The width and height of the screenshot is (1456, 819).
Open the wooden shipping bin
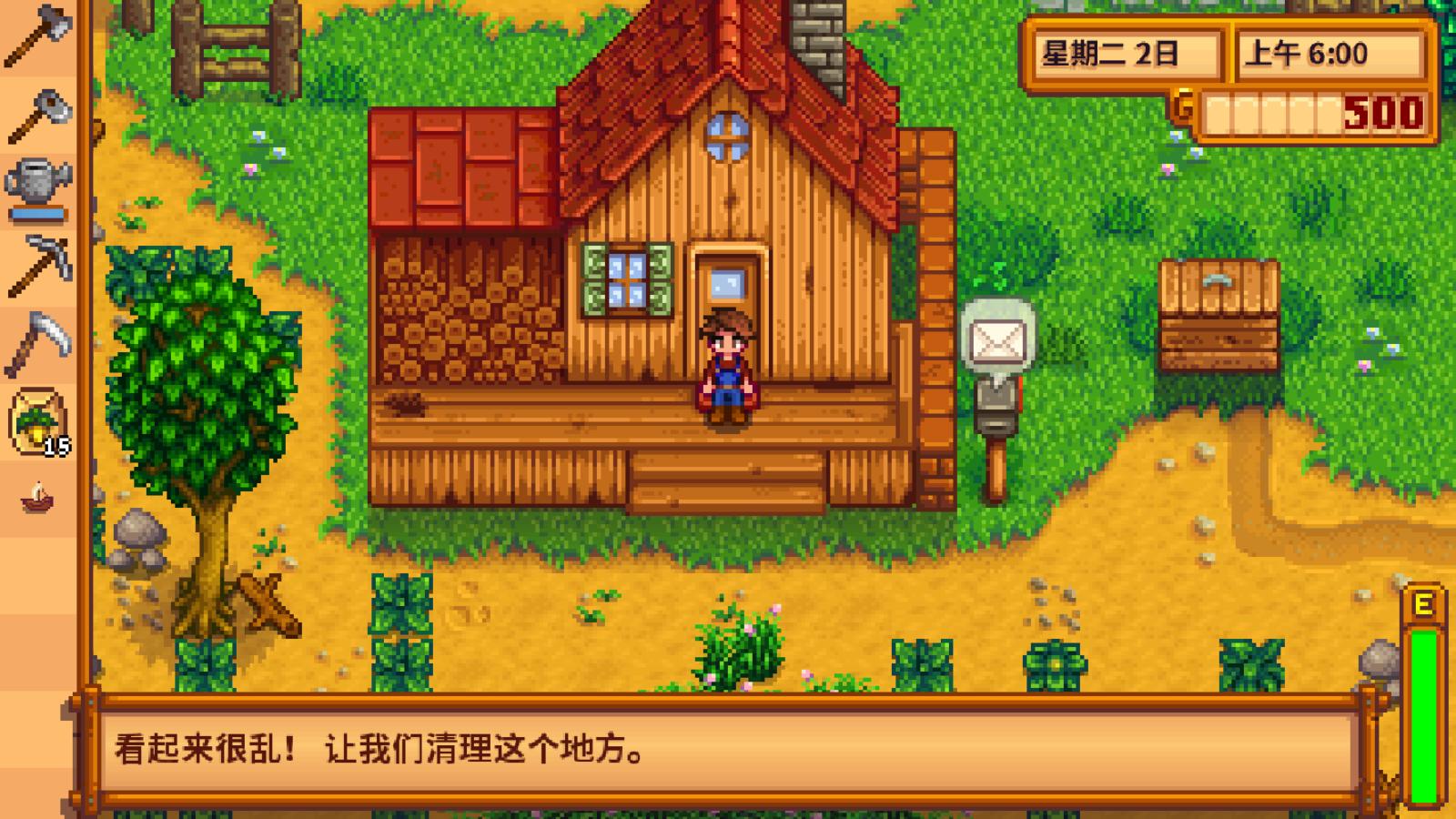point(1219,314)
